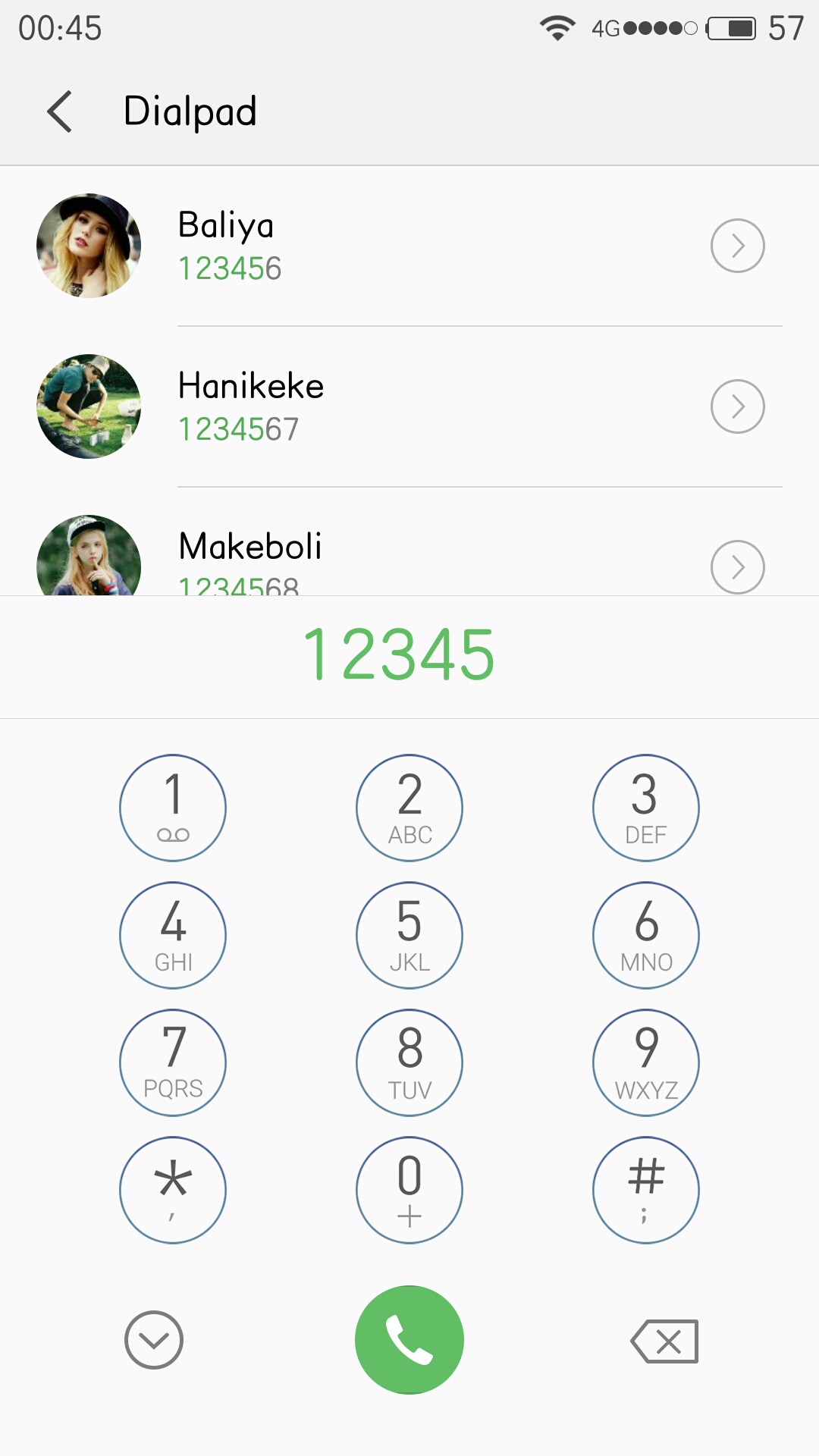Go back from the Dialpad screen
The height and width of the screenshot is (1456, 819).
(59, 111)
